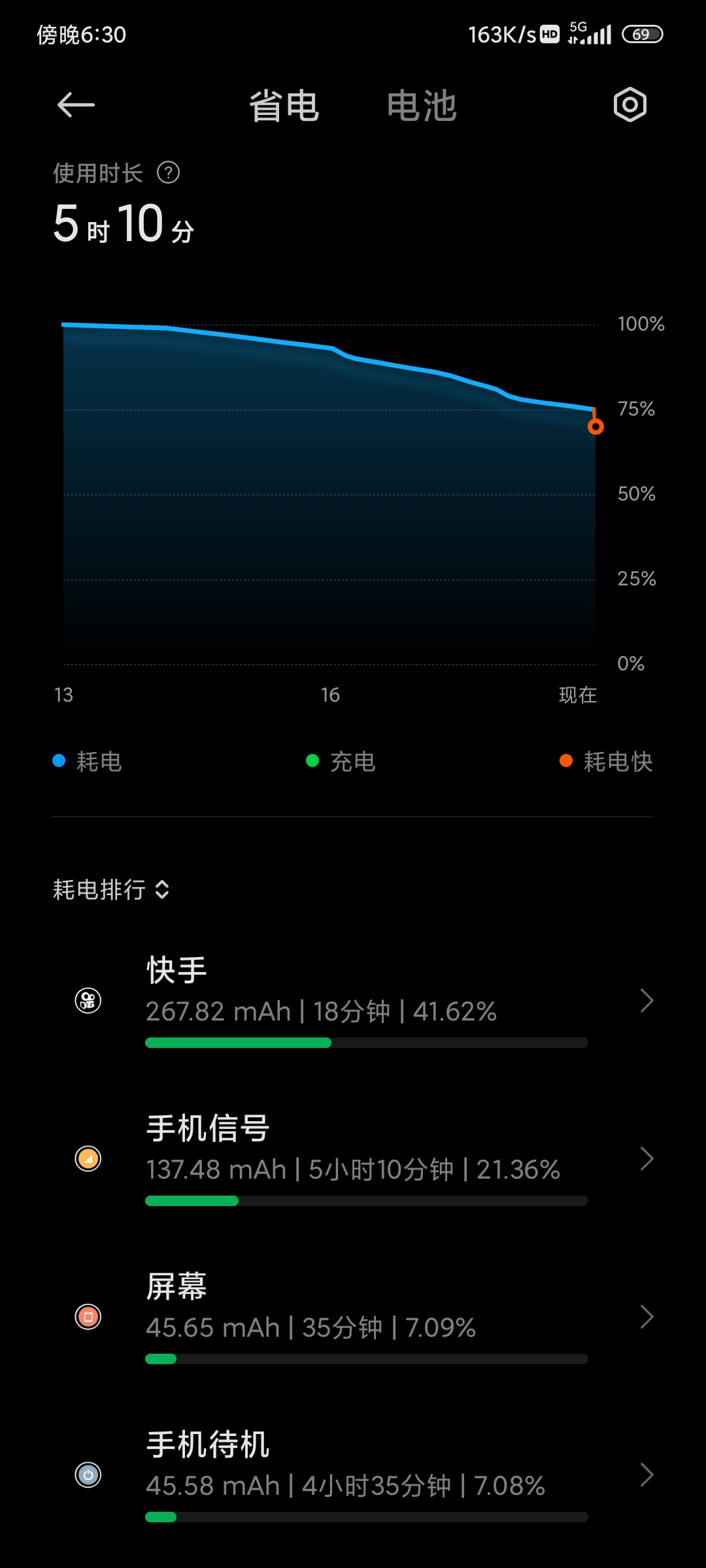Open battery settings hexagon icon
The image size is (706, 1568).
coord(630,105)
